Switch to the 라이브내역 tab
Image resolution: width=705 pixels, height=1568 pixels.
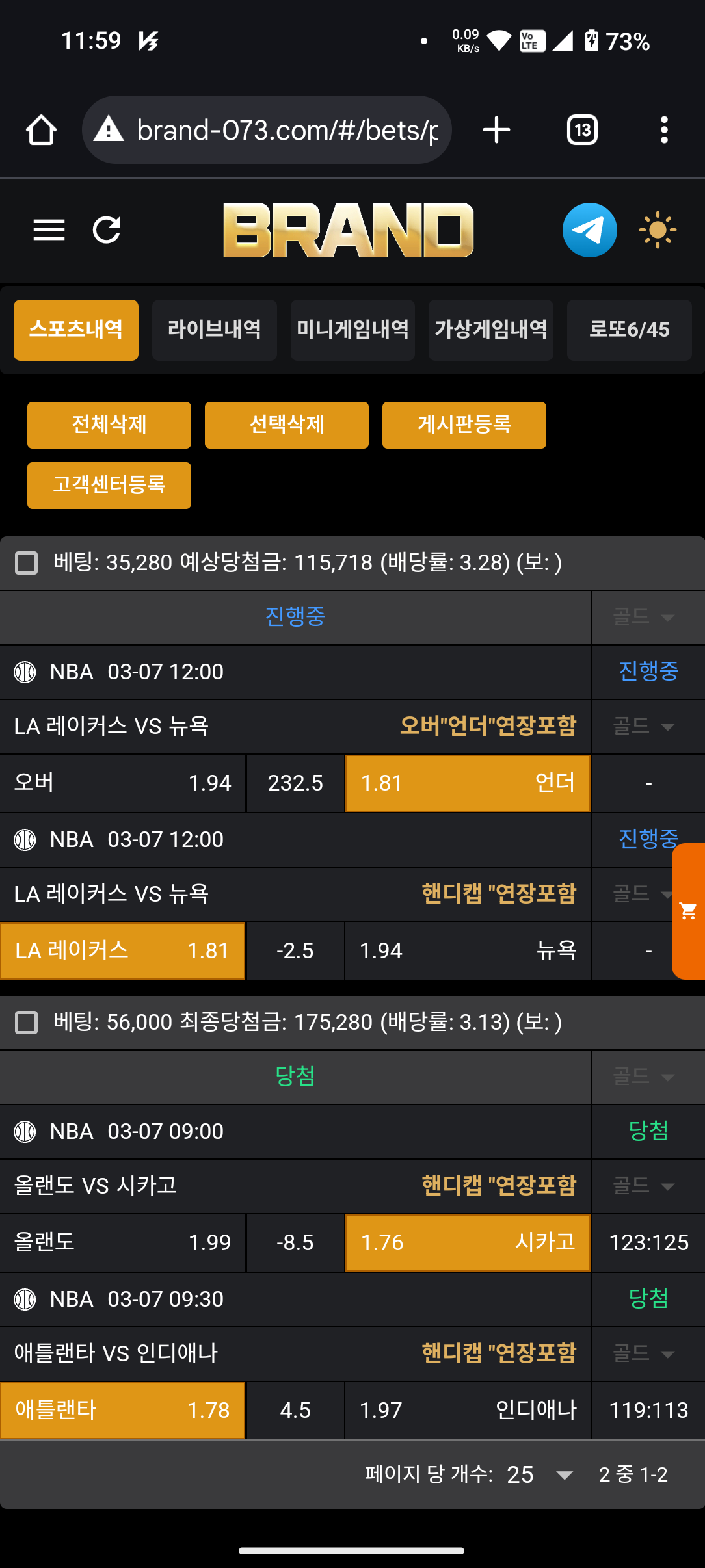[214, 330]
